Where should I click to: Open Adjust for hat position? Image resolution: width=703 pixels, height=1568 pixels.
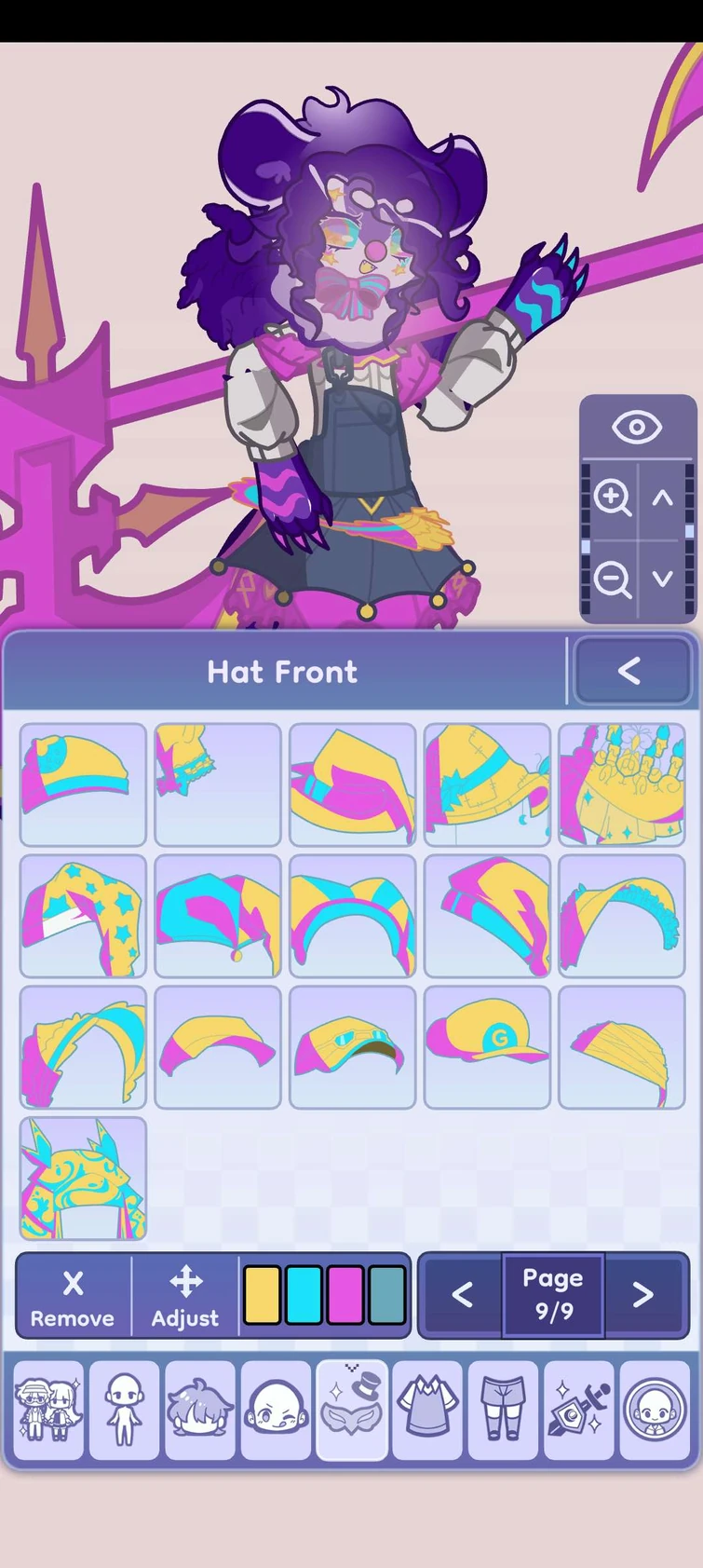(185, 1296)
